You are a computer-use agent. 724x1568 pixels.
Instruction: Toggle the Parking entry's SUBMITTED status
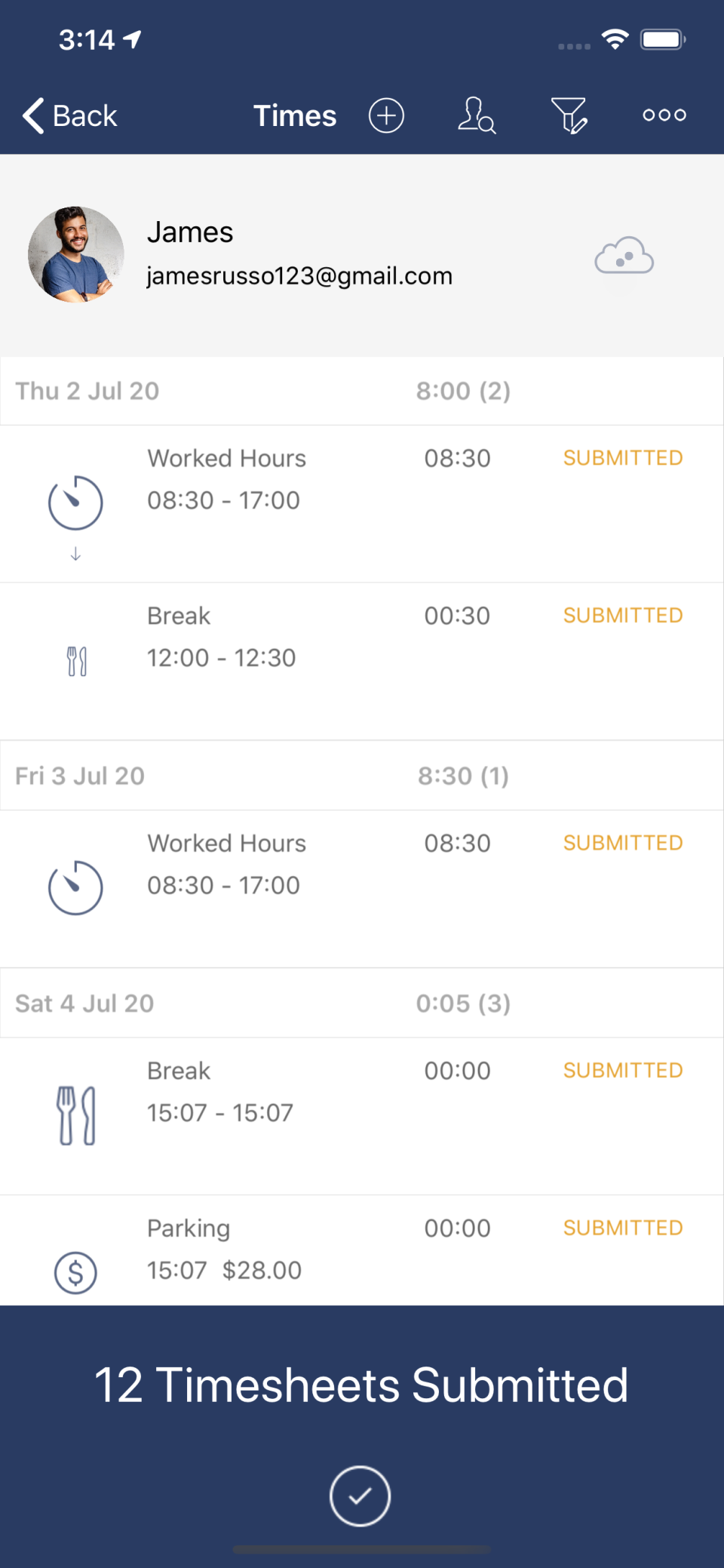[623, 1228]
